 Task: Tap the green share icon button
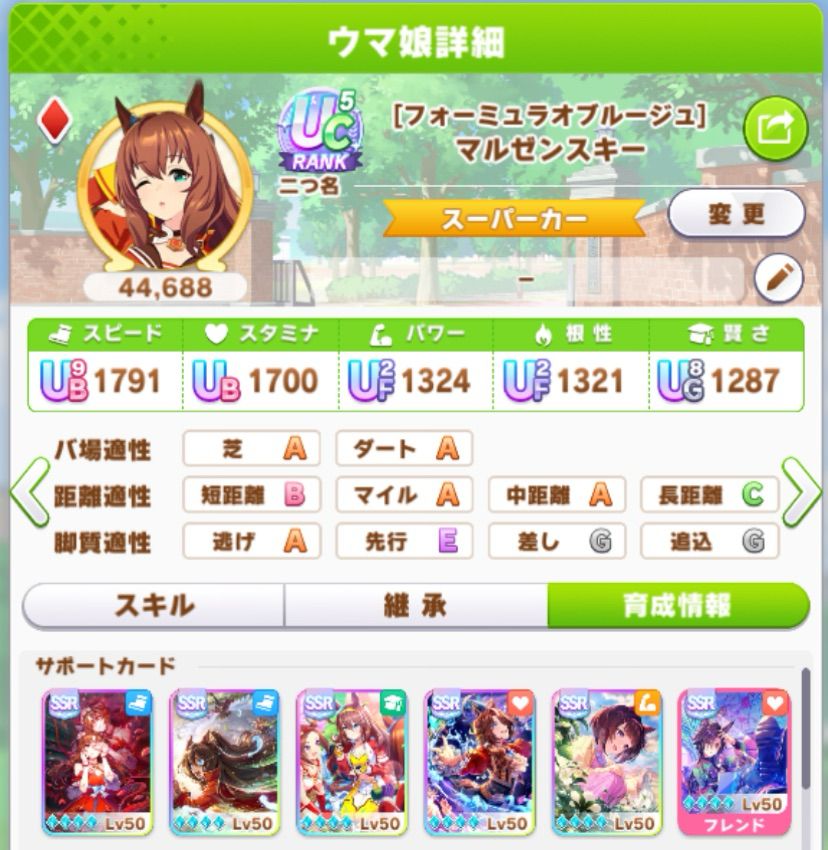[775, 128]
